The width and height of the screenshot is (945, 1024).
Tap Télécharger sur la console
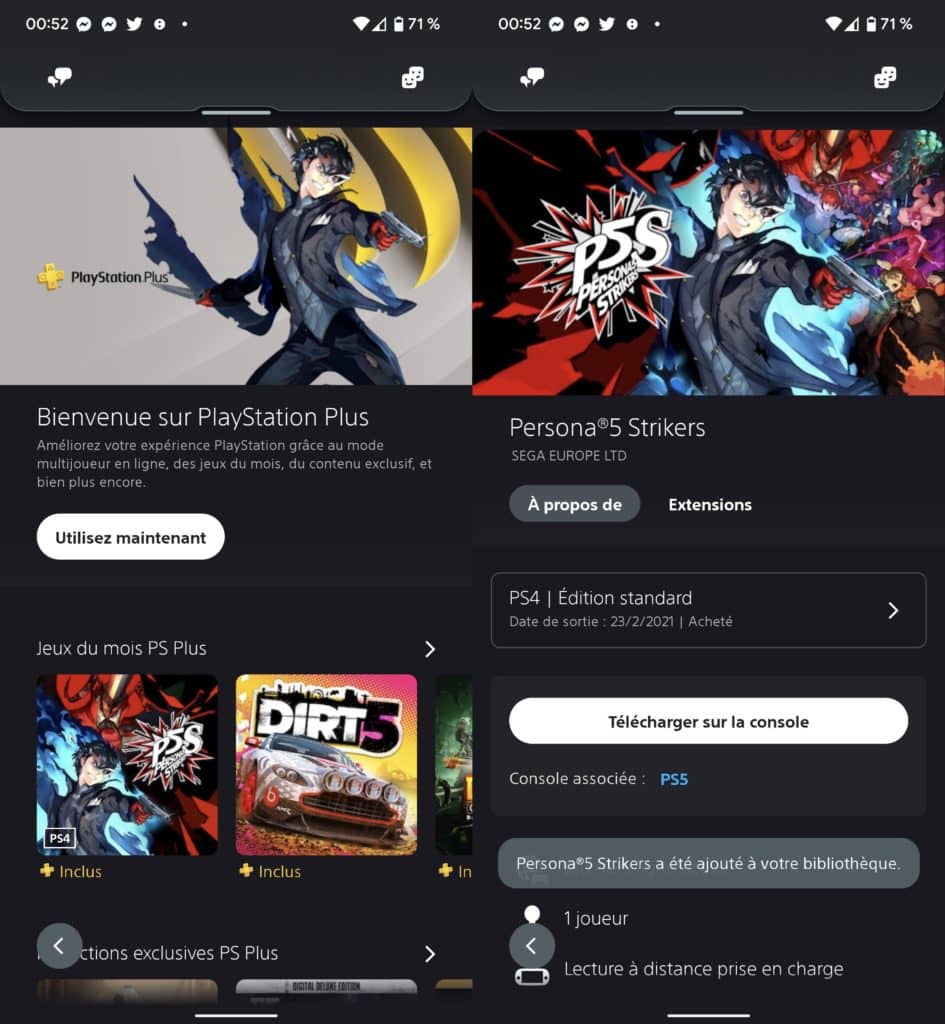tap(708, 721)
